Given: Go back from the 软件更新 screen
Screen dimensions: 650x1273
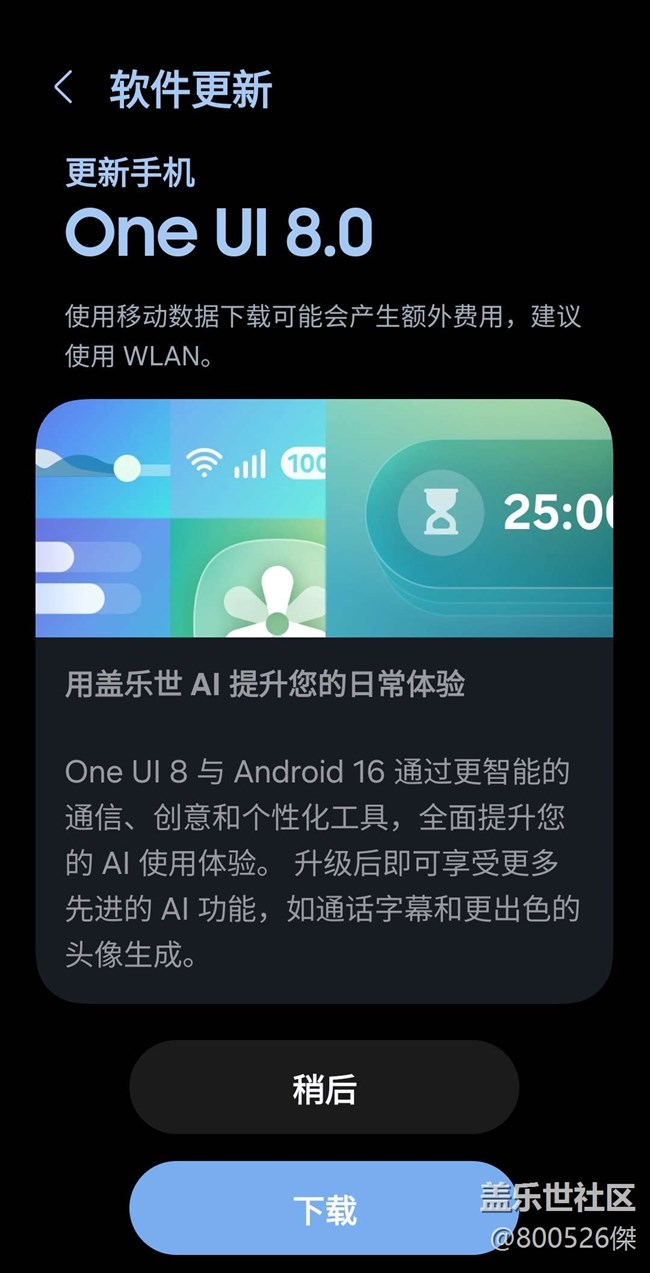Looking at the screenshot, I should tap(63, 88).
